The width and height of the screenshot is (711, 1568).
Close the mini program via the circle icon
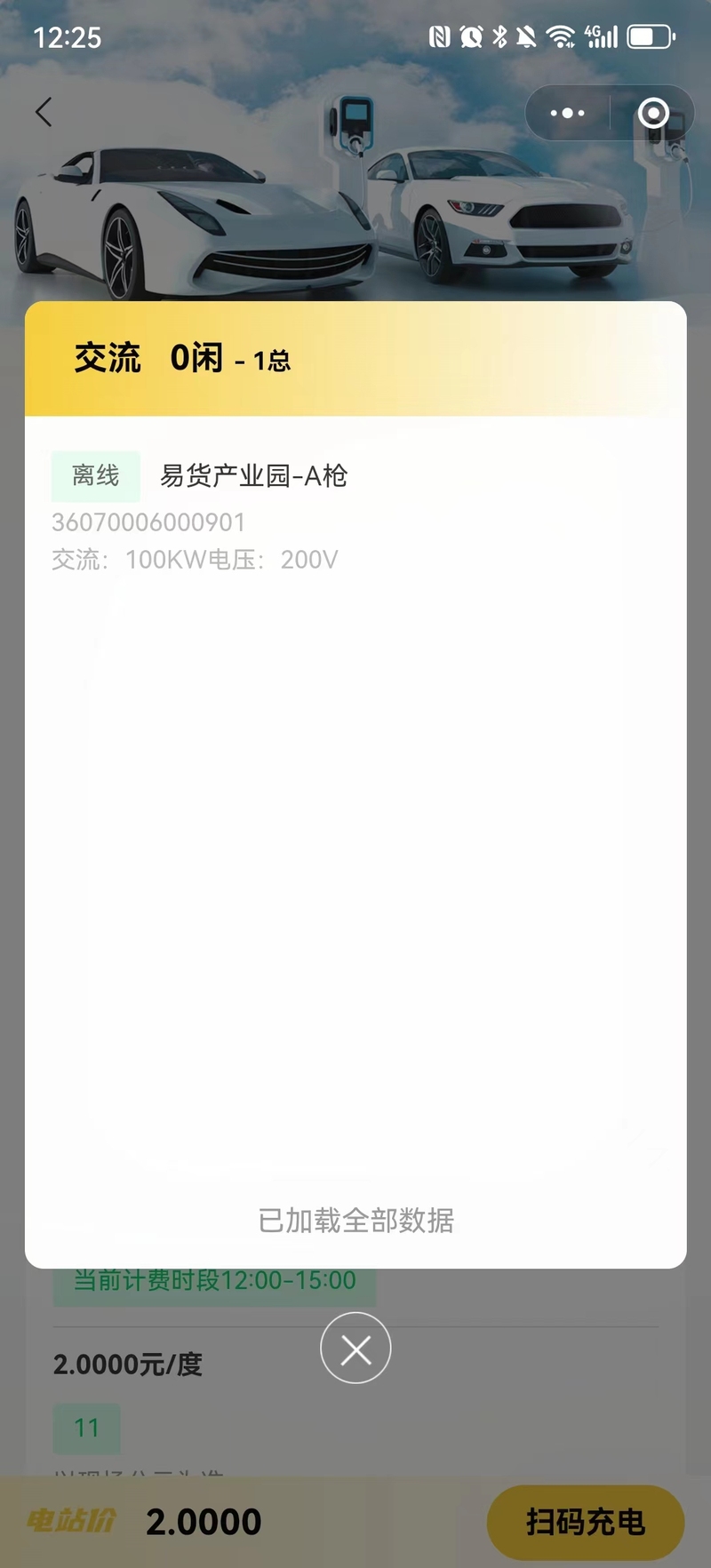click(x=653, y=113)
